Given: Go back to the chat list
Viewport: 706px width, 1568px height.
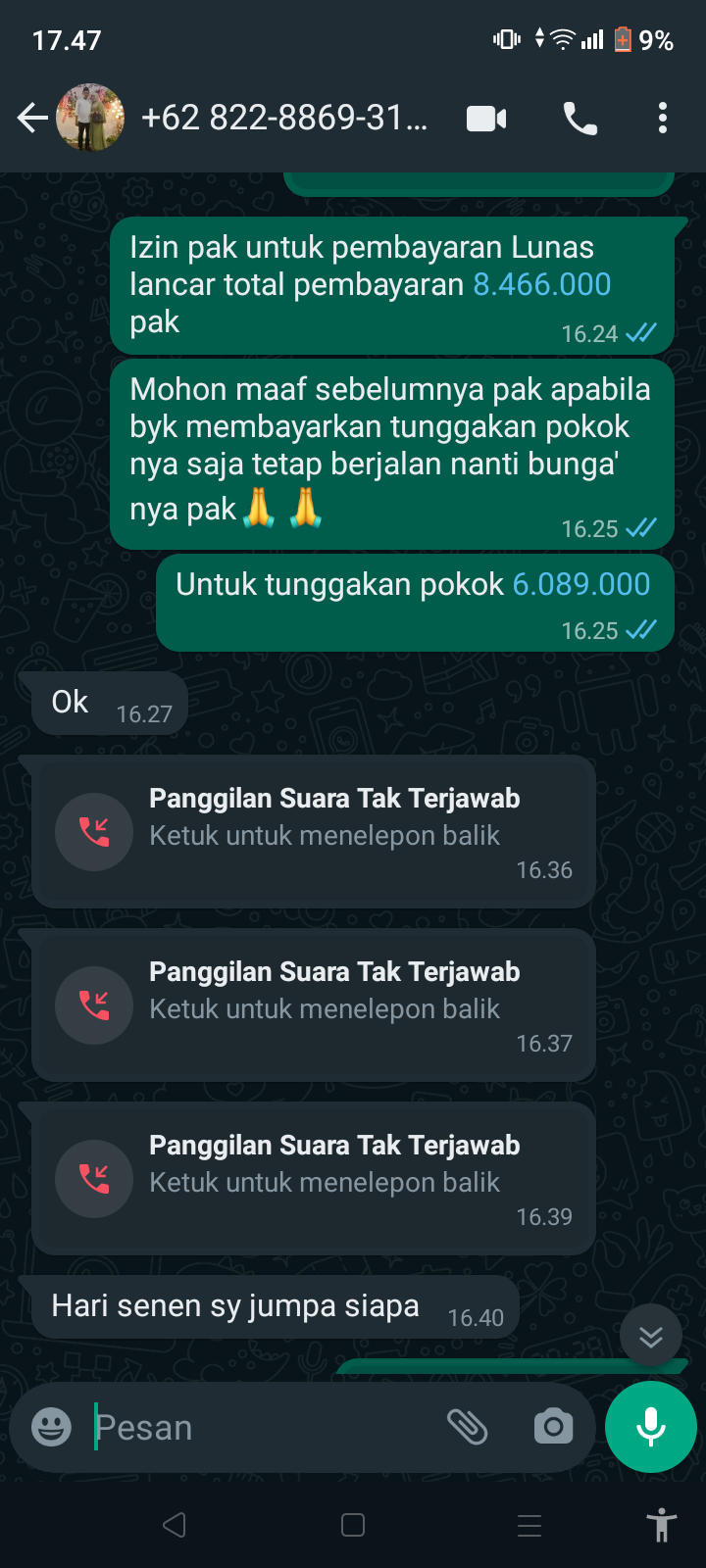Looking at the screenshot, I should [x=31, y=119].
